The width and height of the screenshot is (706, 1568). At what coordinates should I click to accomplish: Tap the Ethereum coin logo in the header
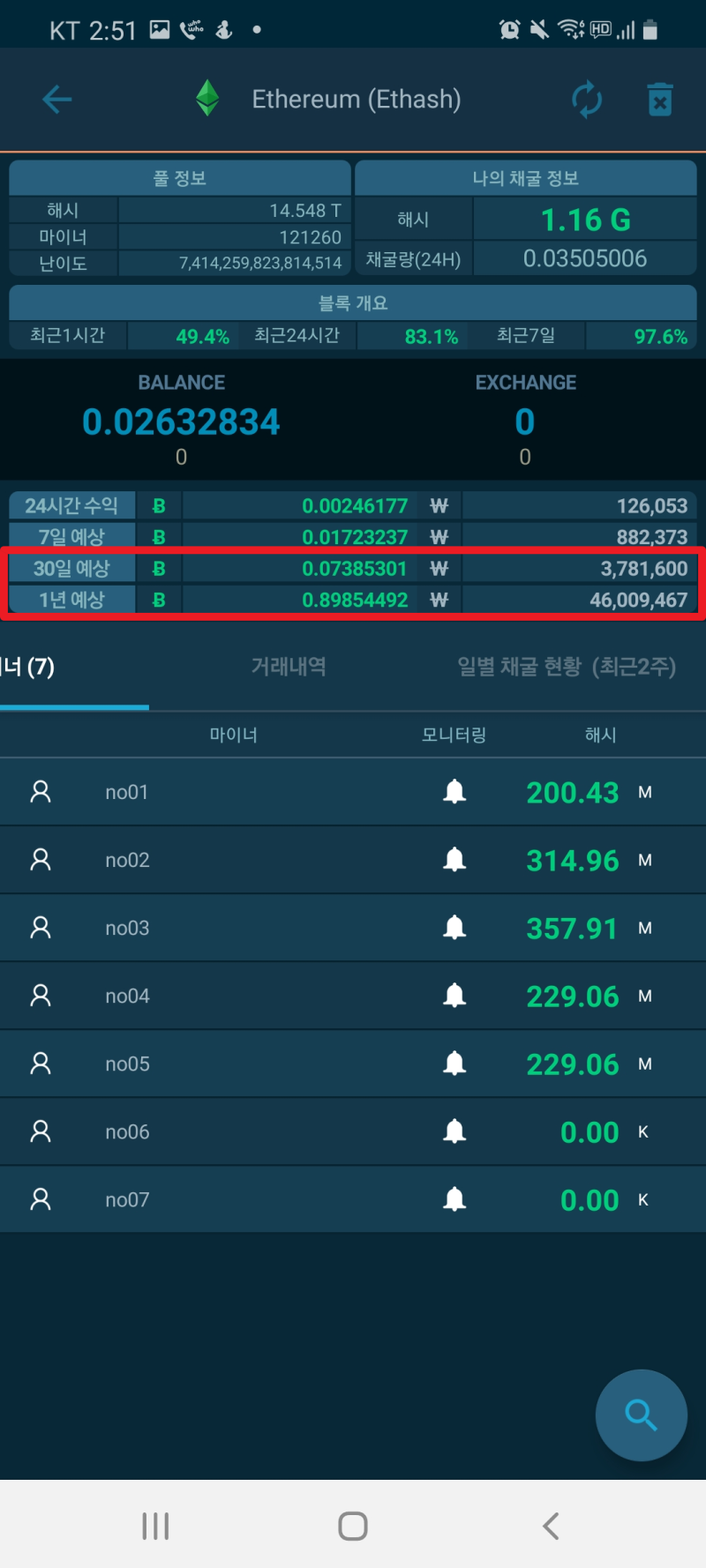coord(207,98)
